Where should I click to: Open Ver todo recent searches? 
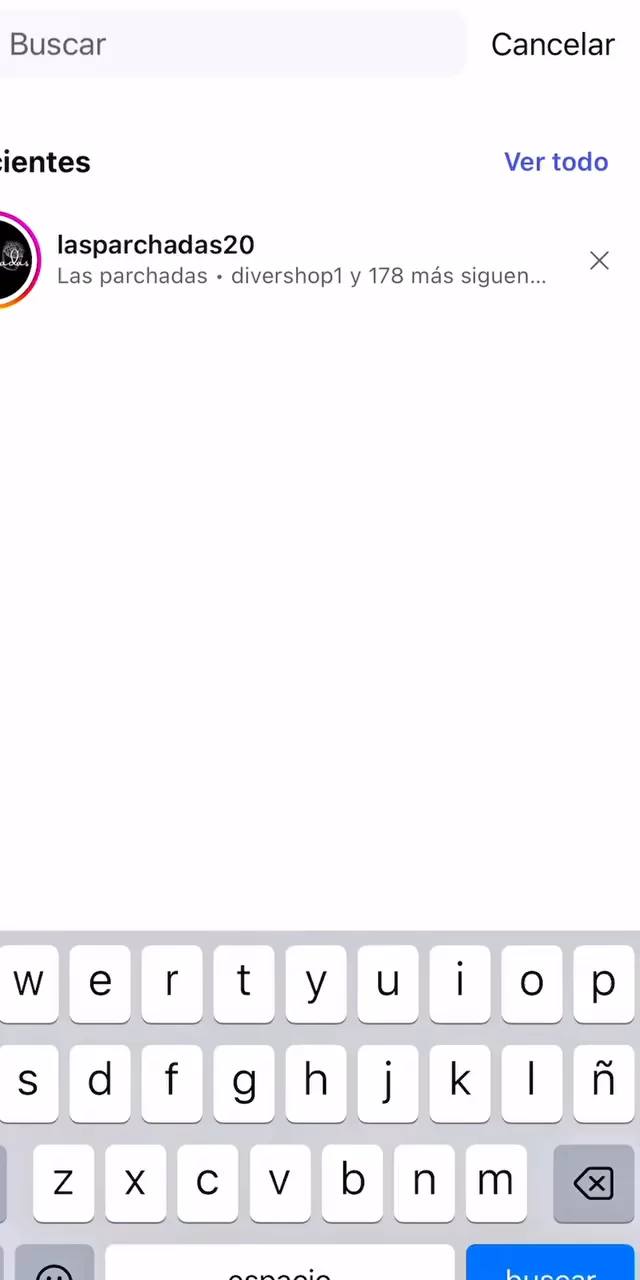coord(556,162)
